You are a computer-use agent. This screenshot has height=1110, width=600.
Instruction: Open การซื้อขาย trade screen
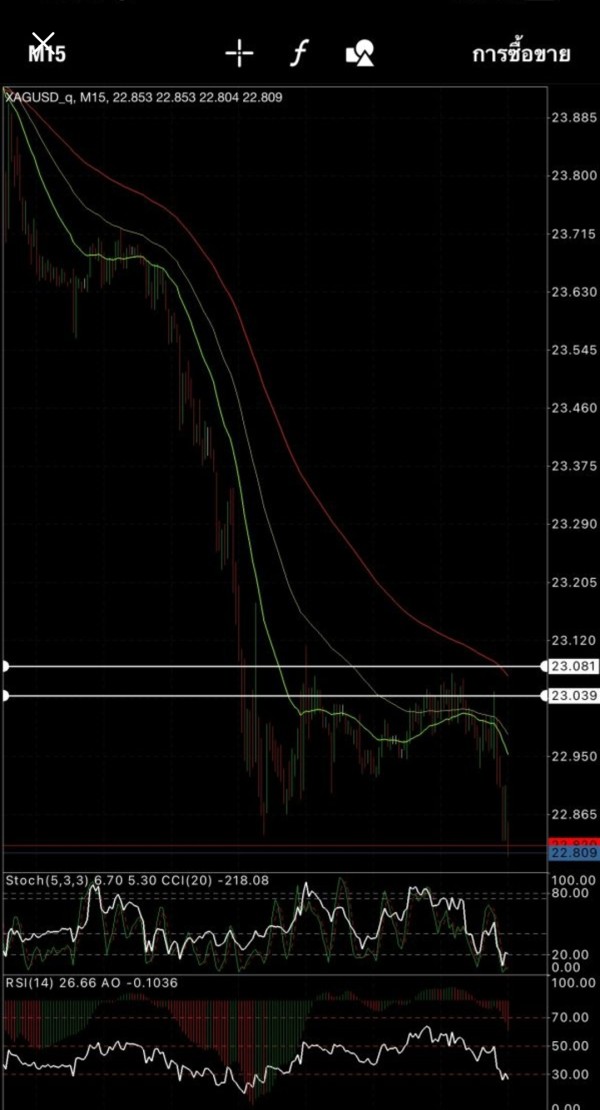(x=521, y=55)
